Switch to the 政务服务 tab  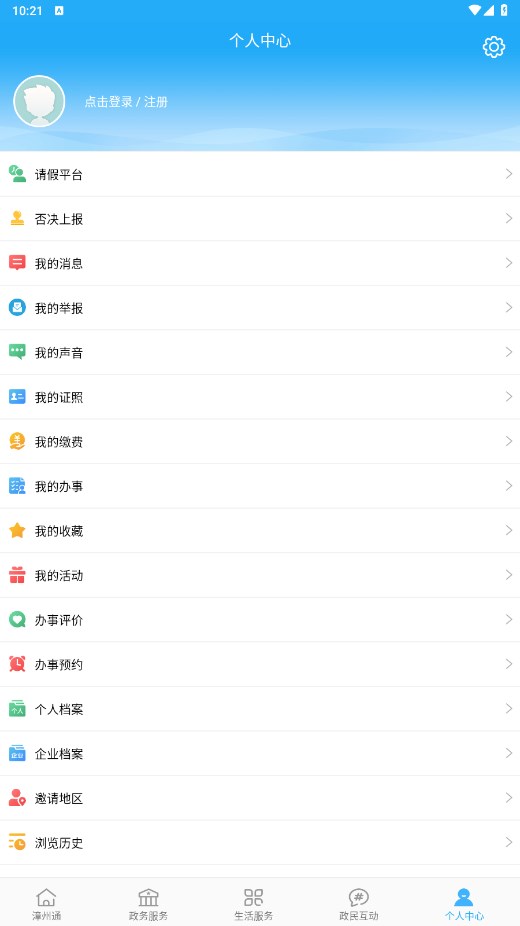tap(148, 904)
